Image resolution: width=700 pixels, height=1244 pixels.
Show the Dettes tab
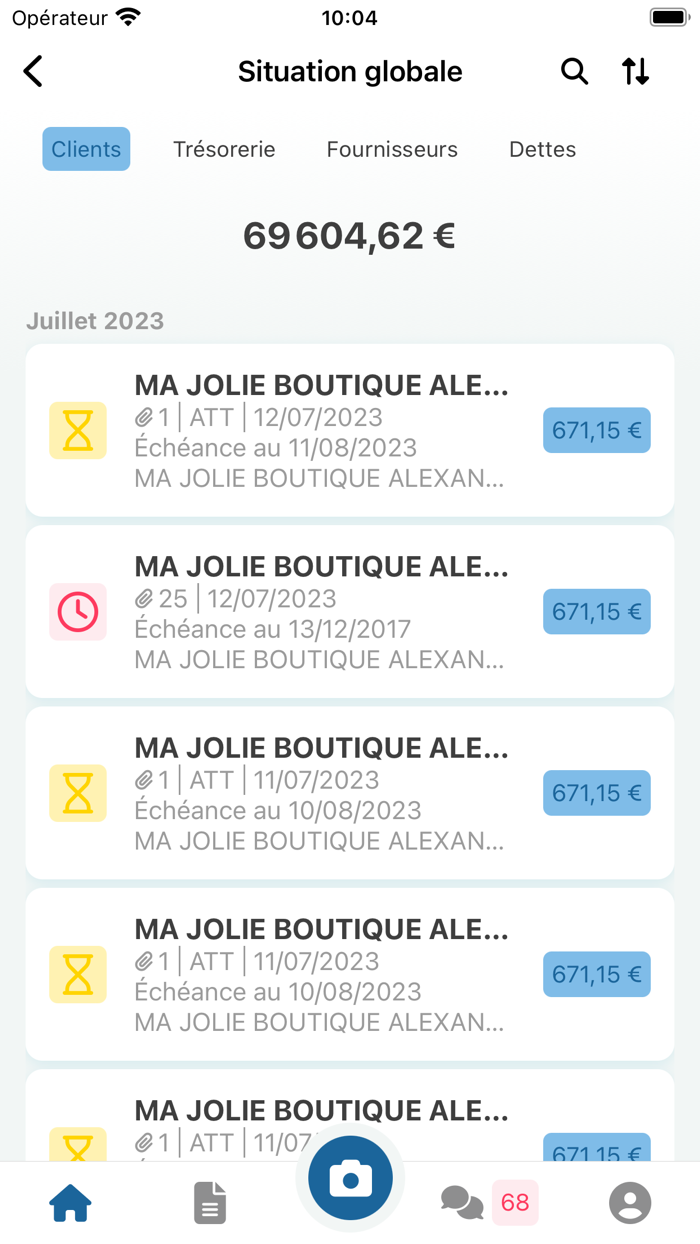[x=543, y=149]
